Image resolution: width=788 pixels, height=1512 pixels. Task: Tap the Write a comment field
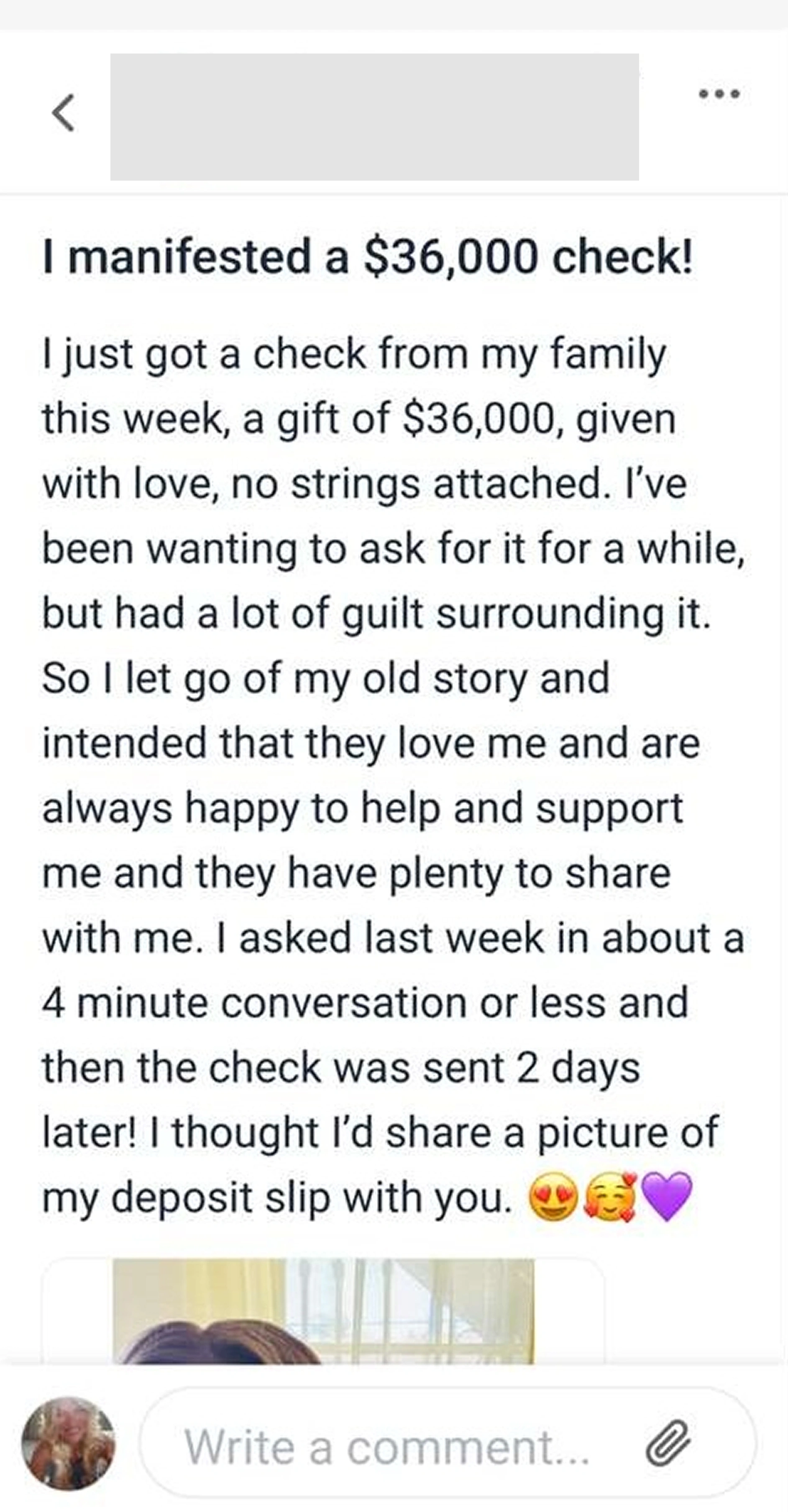(x=388, y=1447)
